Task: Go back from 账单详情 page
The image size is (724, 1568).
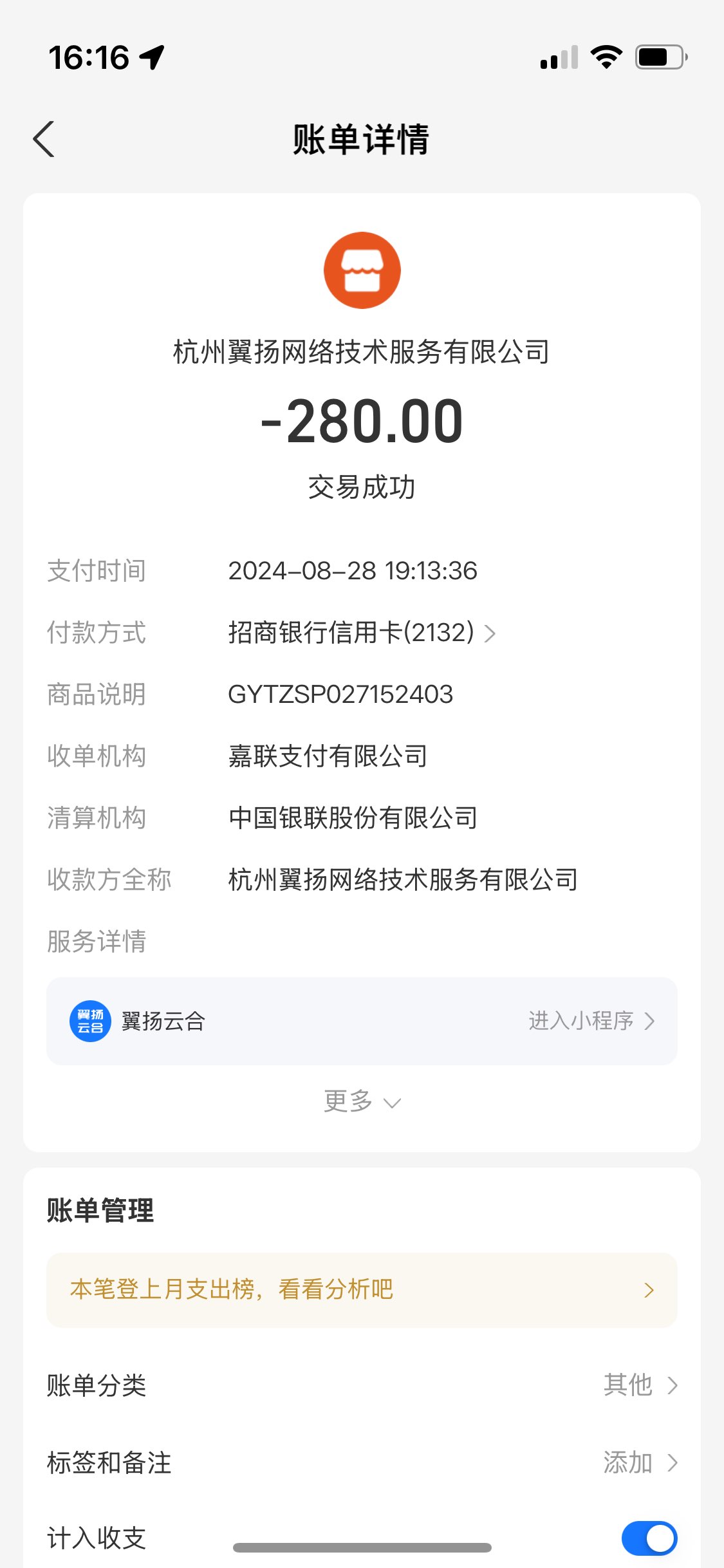Action: (44, 139)
